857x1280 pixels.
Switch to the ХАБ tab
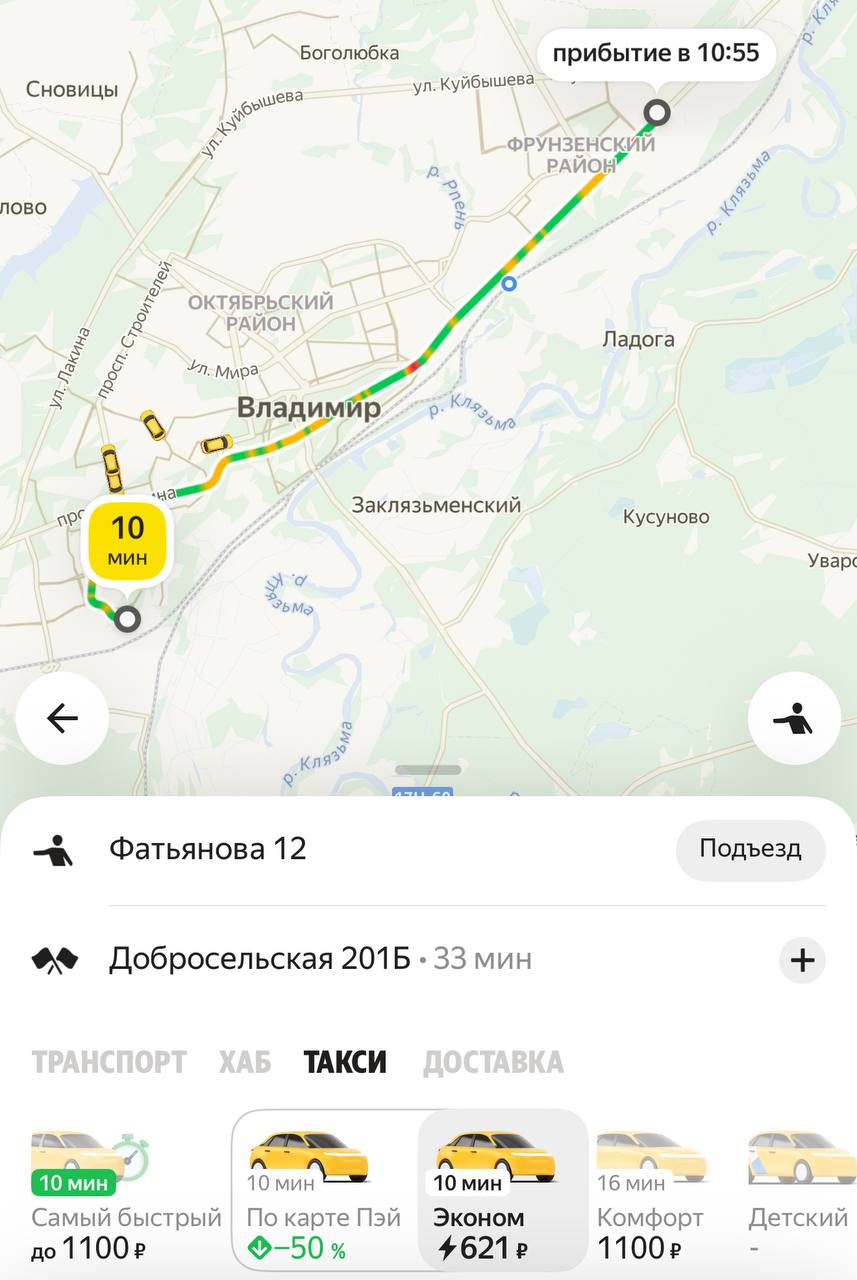point(243,1064)
